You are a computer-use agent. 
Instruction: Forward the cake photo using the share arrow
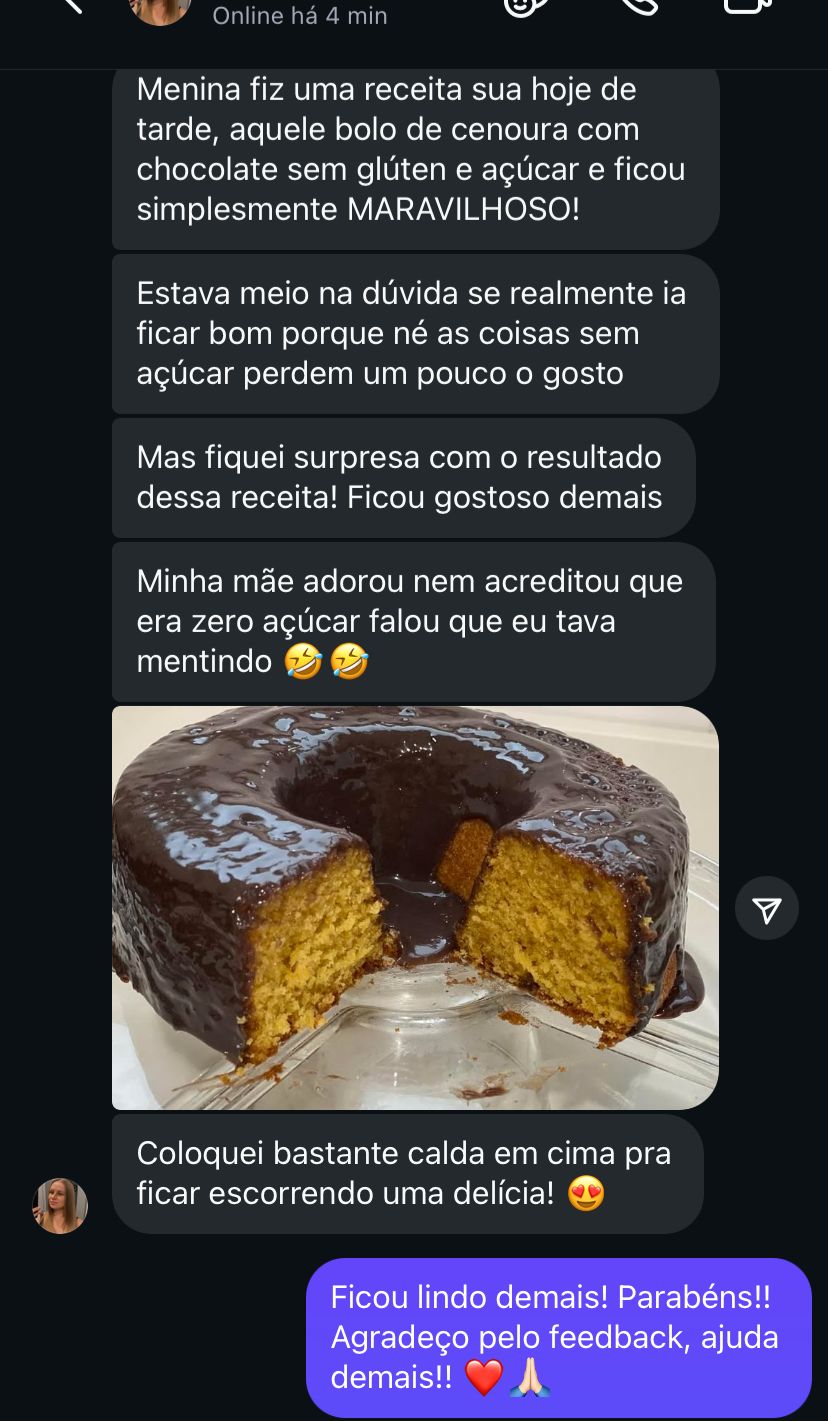tap(766, 908)
